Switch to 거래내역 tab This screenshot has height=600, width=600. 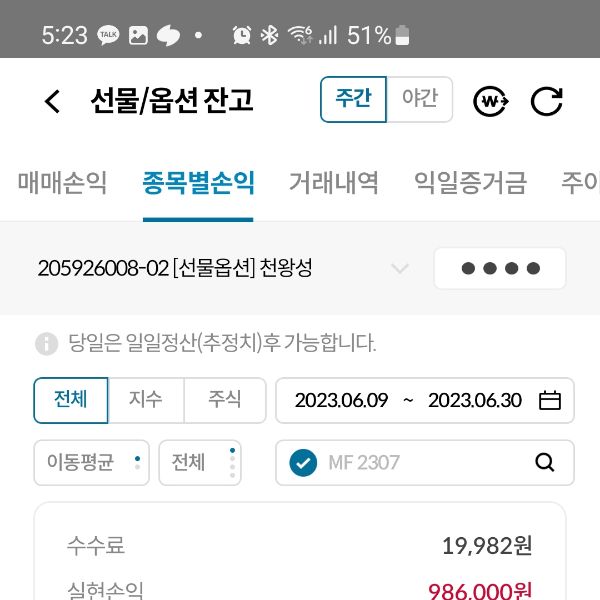point(333,183)
